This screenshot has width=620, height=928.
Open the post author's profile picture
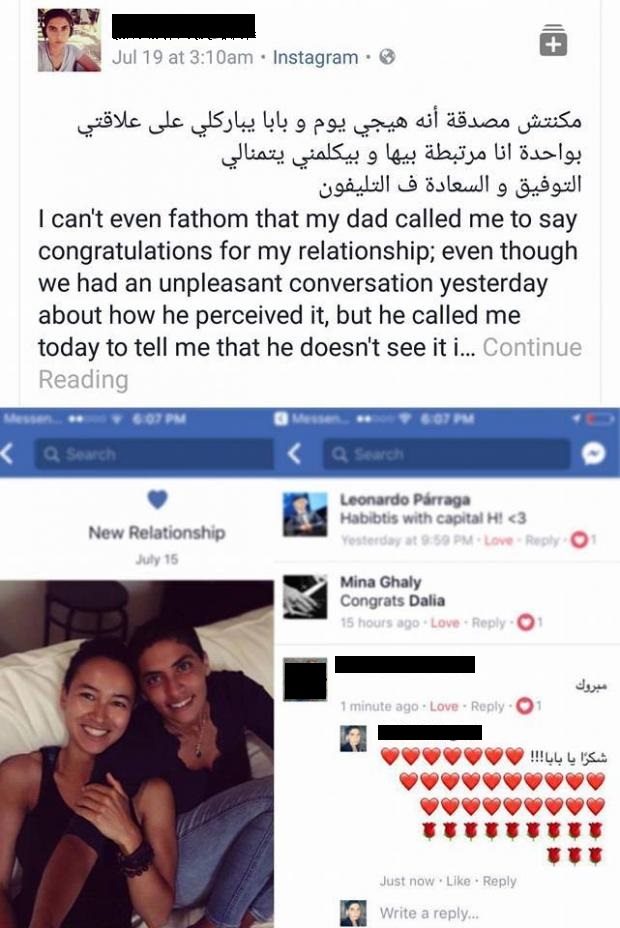(70, 41)
